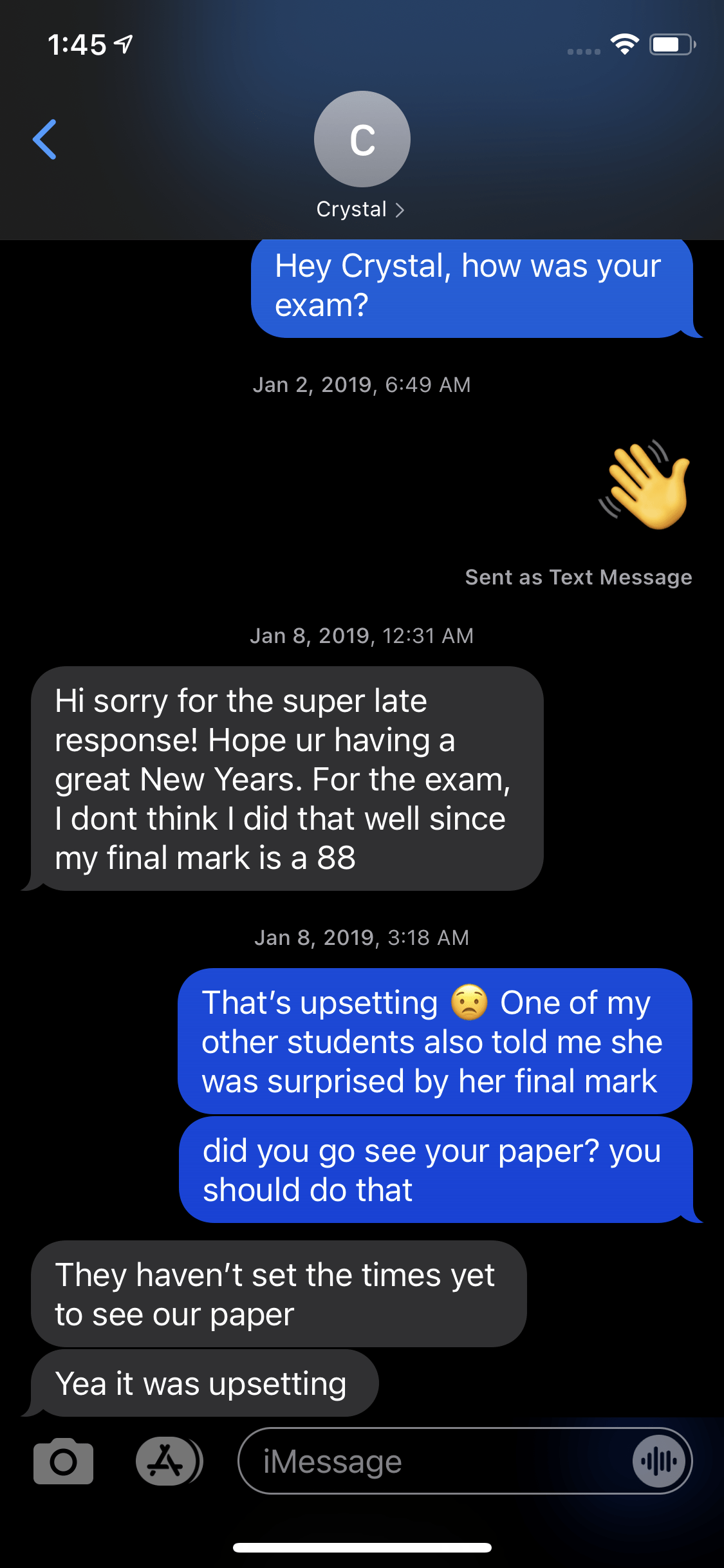The width and height of the screenshot is (724, 1568).
Task: Tap the audio message record icon
Action: pos(659,1461)
